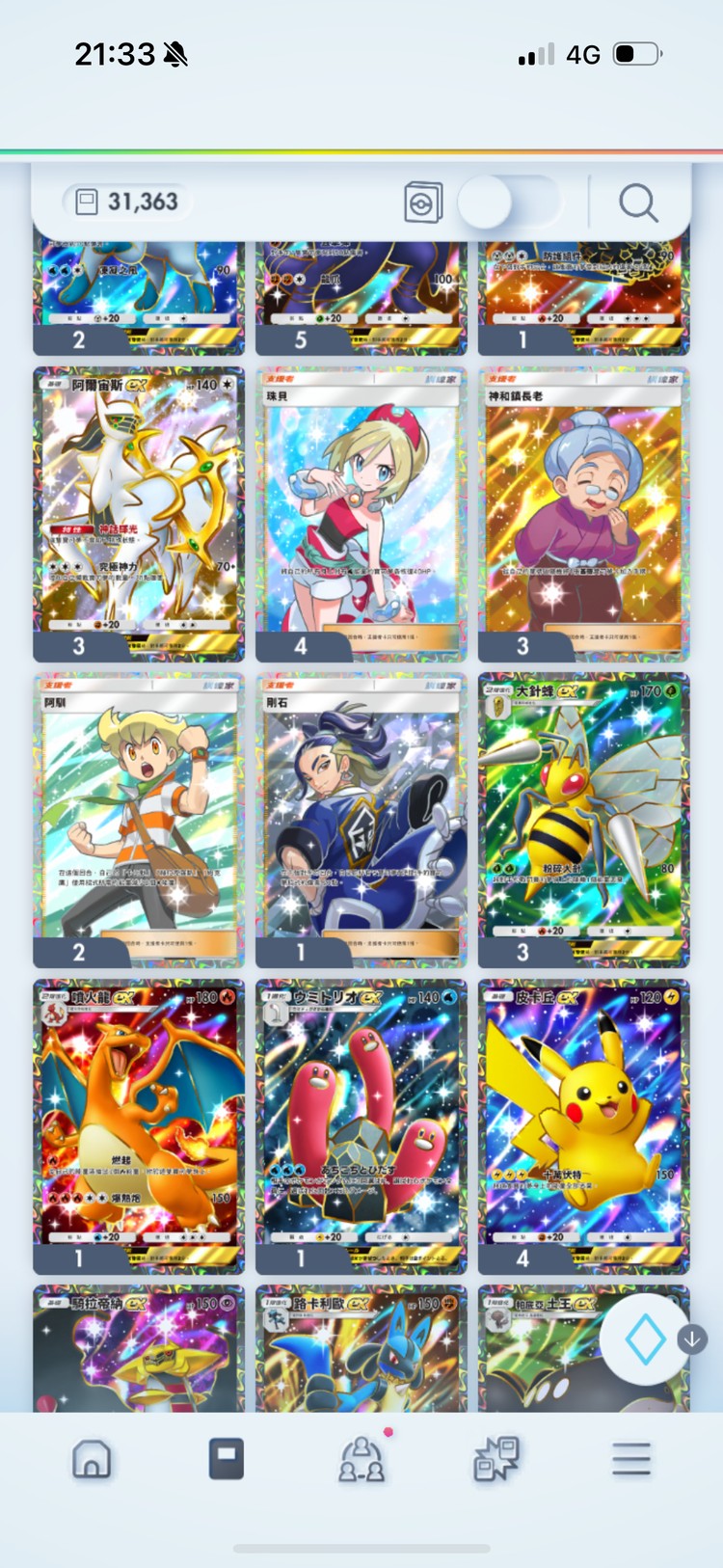The height and width of the screenshot is (1568, 723).
Task: Toggle the card view switch
Action: pyautogui.click(x=508, y=203)
